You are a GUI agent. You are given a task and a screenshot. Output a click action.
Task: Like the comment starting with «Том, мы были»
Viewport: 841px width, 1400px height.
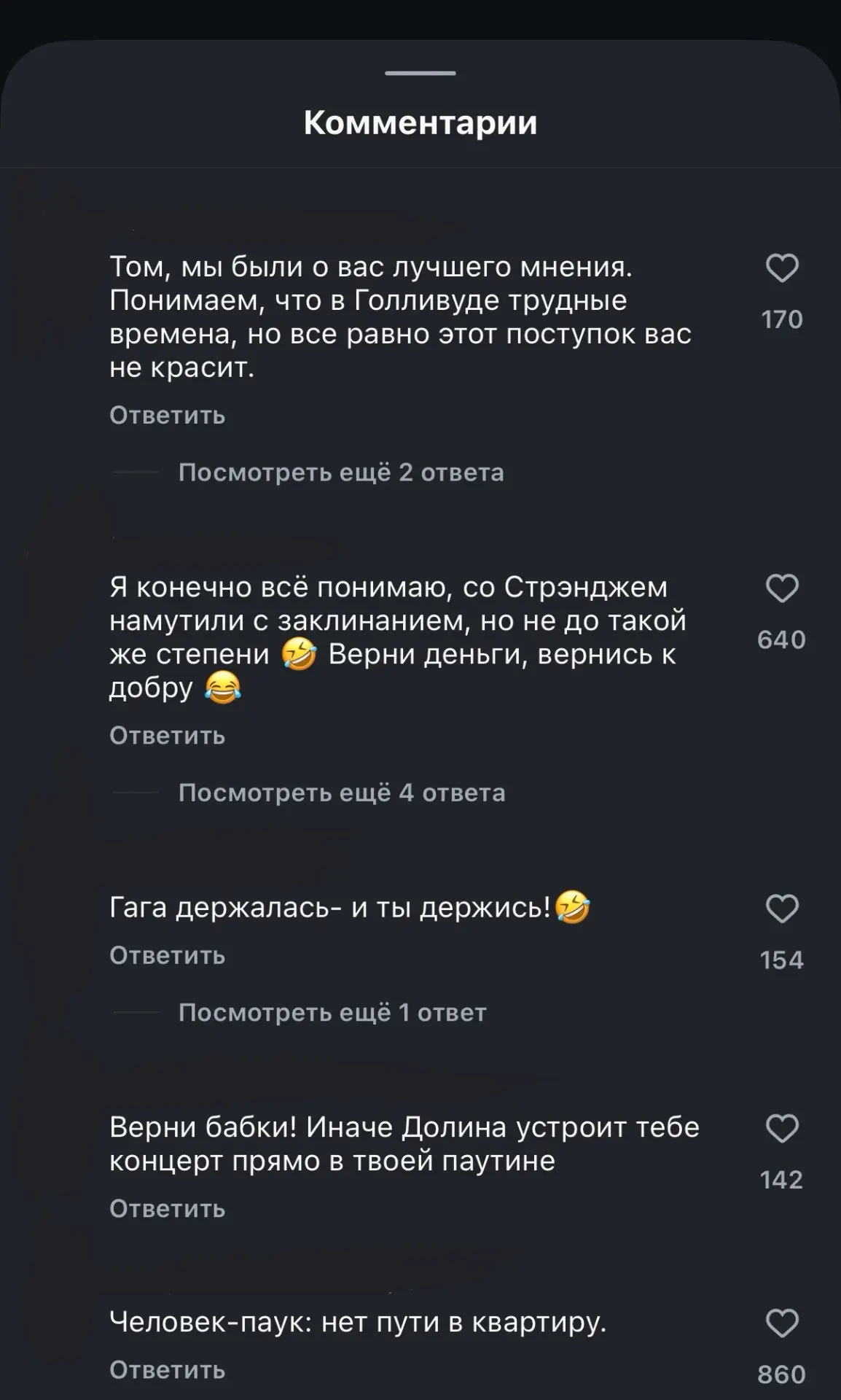pyautogui.click(x=782, y=268)
